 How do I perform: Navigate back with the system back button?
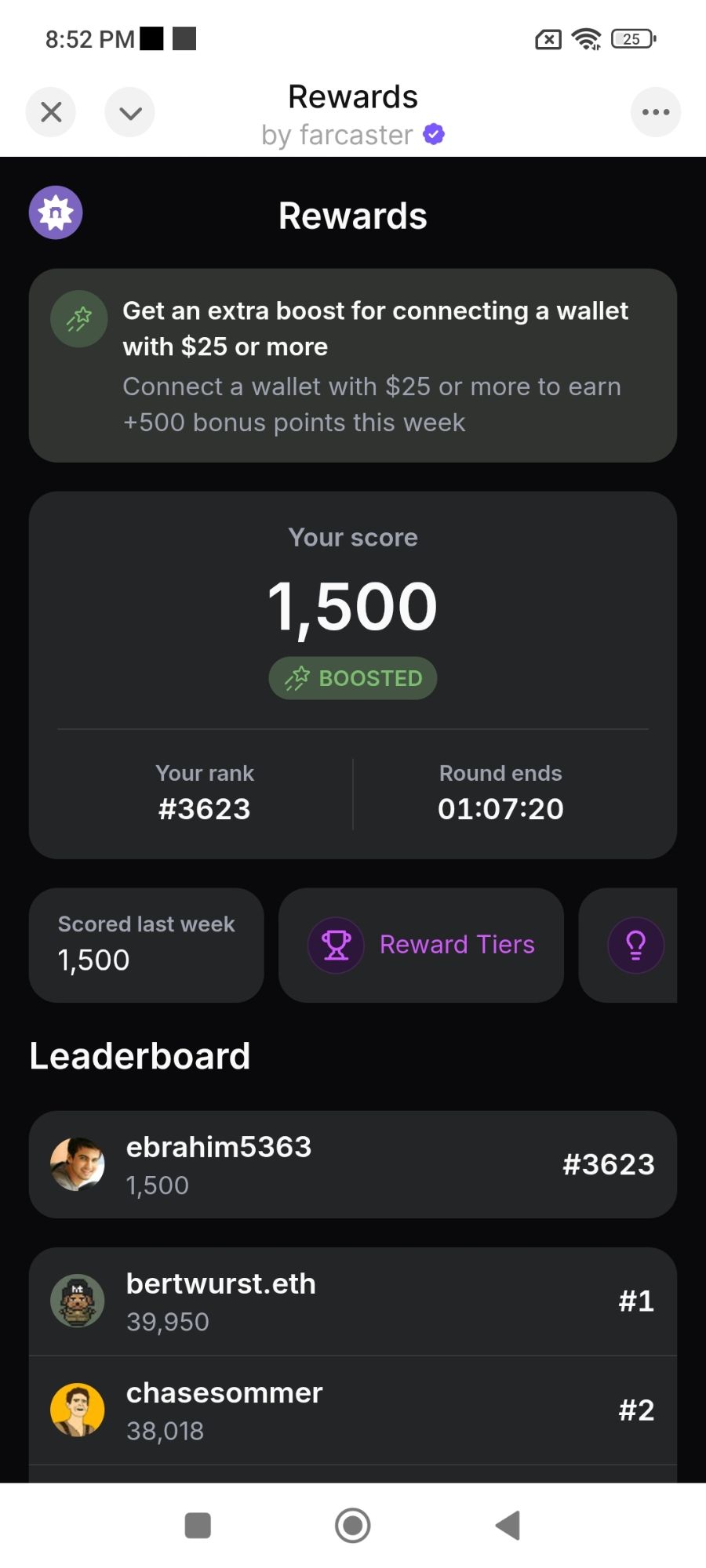(508, 1526)
